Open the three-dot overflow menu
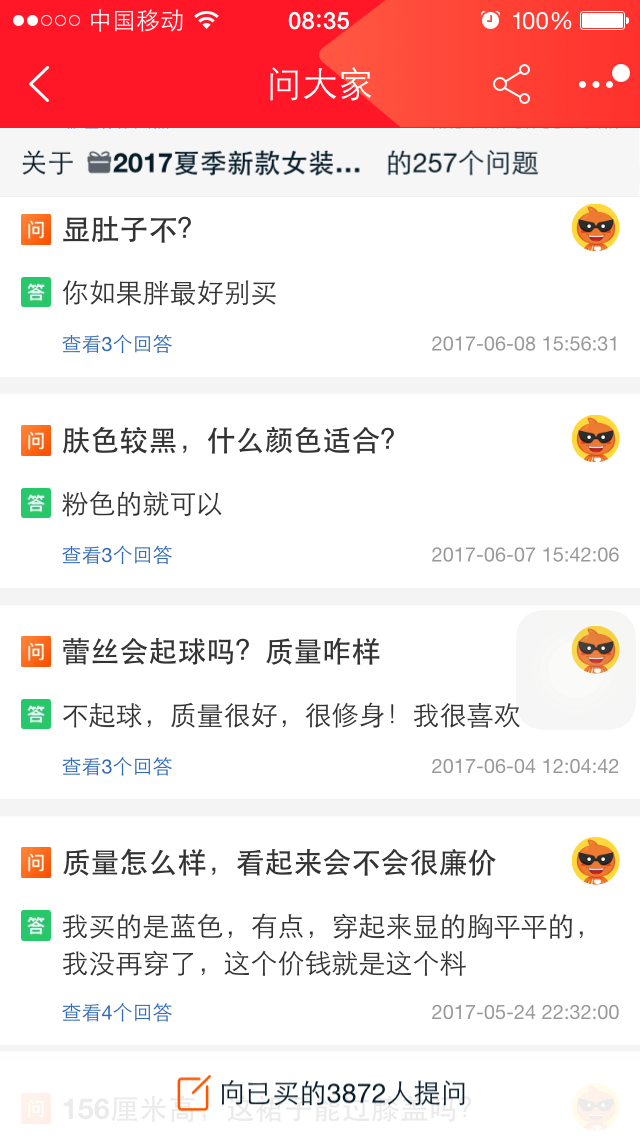 coord(597,85)
